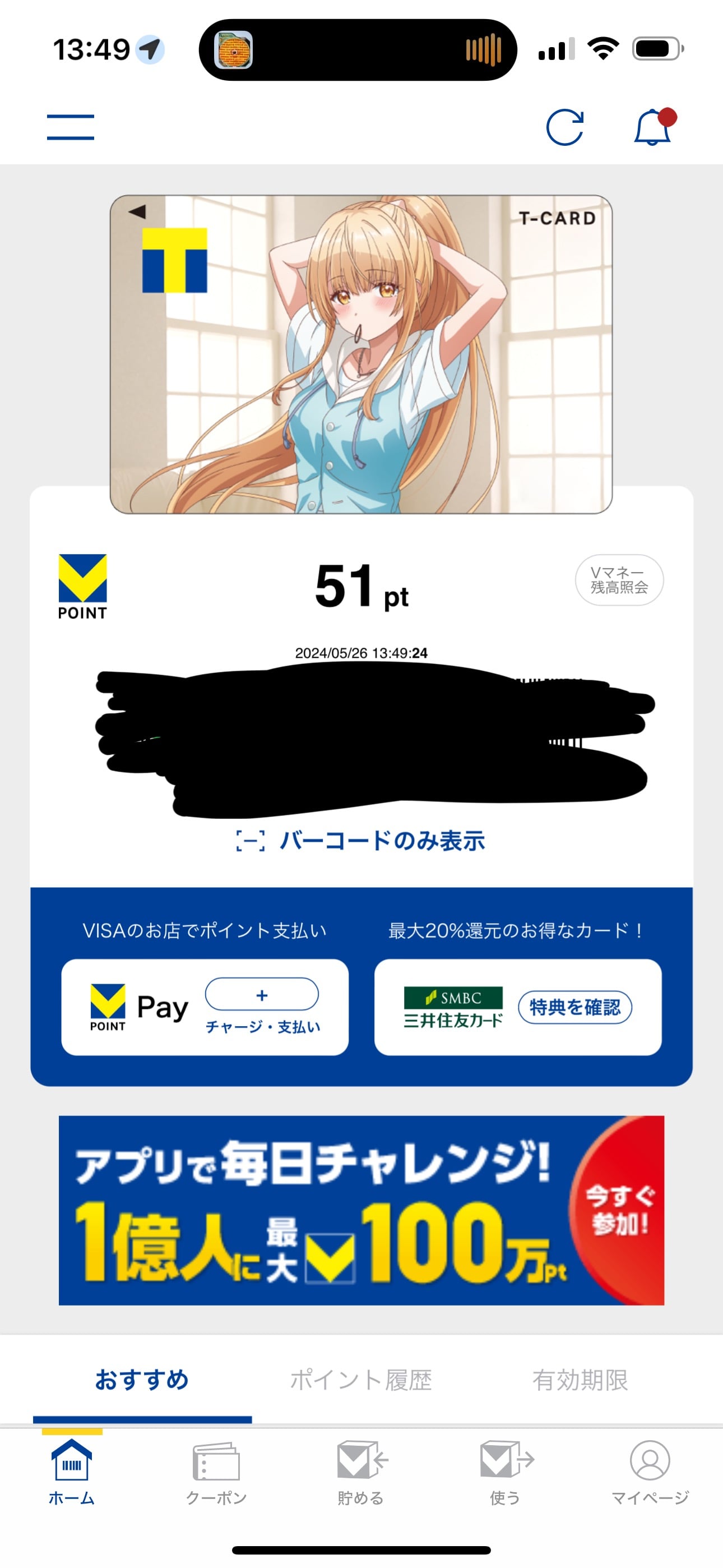The height and width of the screenshot is (1568, 723).
Task: Refresh the points balance
Action: (565, 127)
